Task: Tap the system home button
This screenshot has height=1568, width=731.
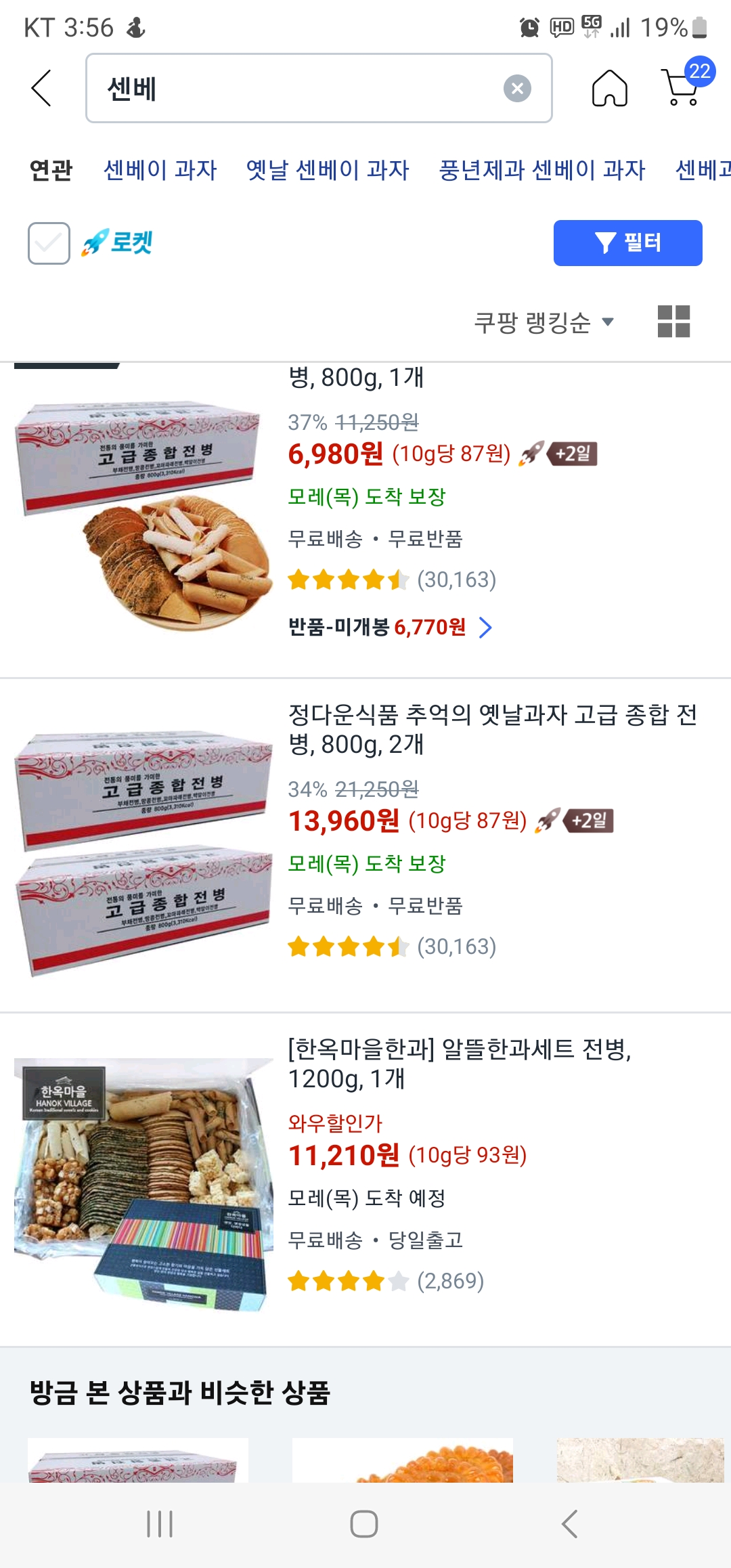Action: click(x=364, y=1524)
